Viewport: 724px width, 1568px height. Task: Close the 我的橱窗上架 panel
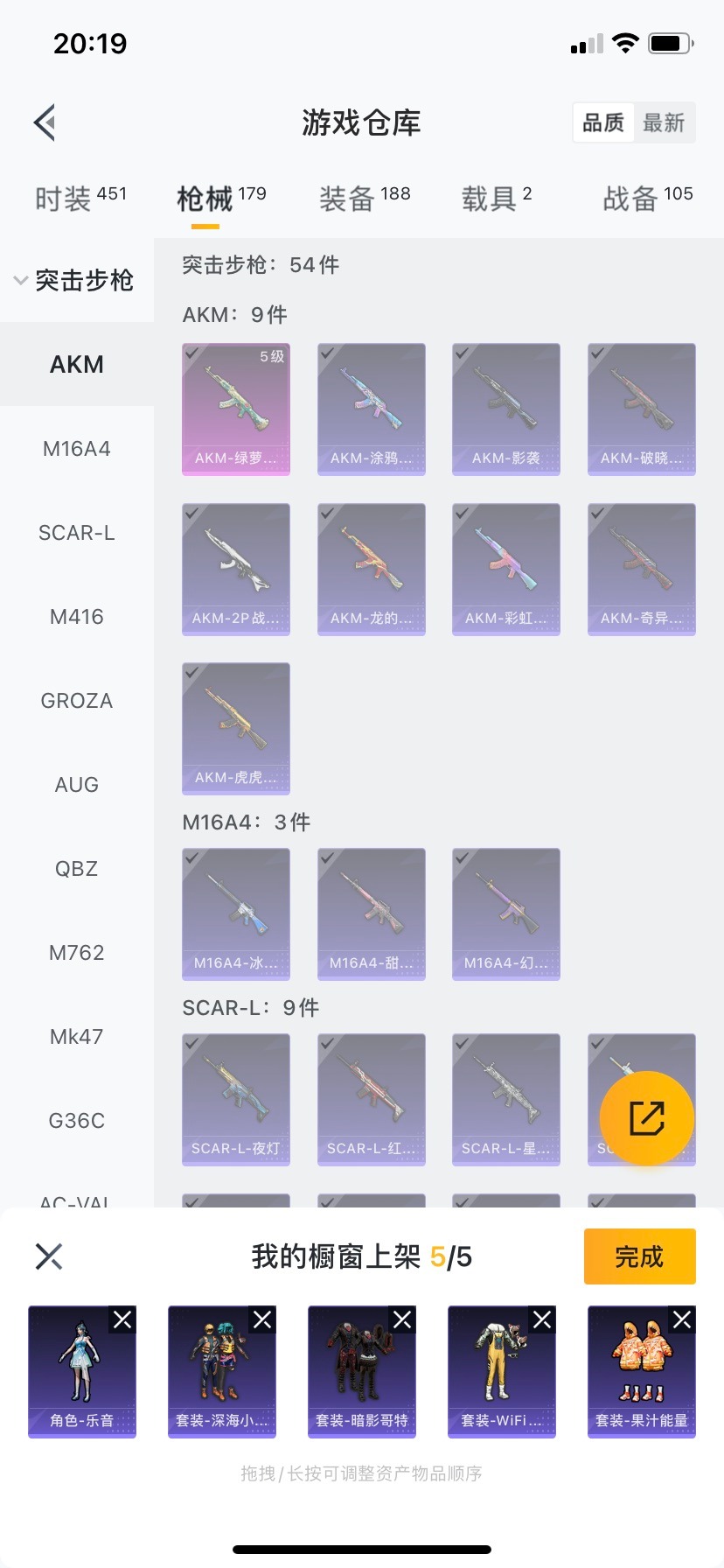[49, 1256]
